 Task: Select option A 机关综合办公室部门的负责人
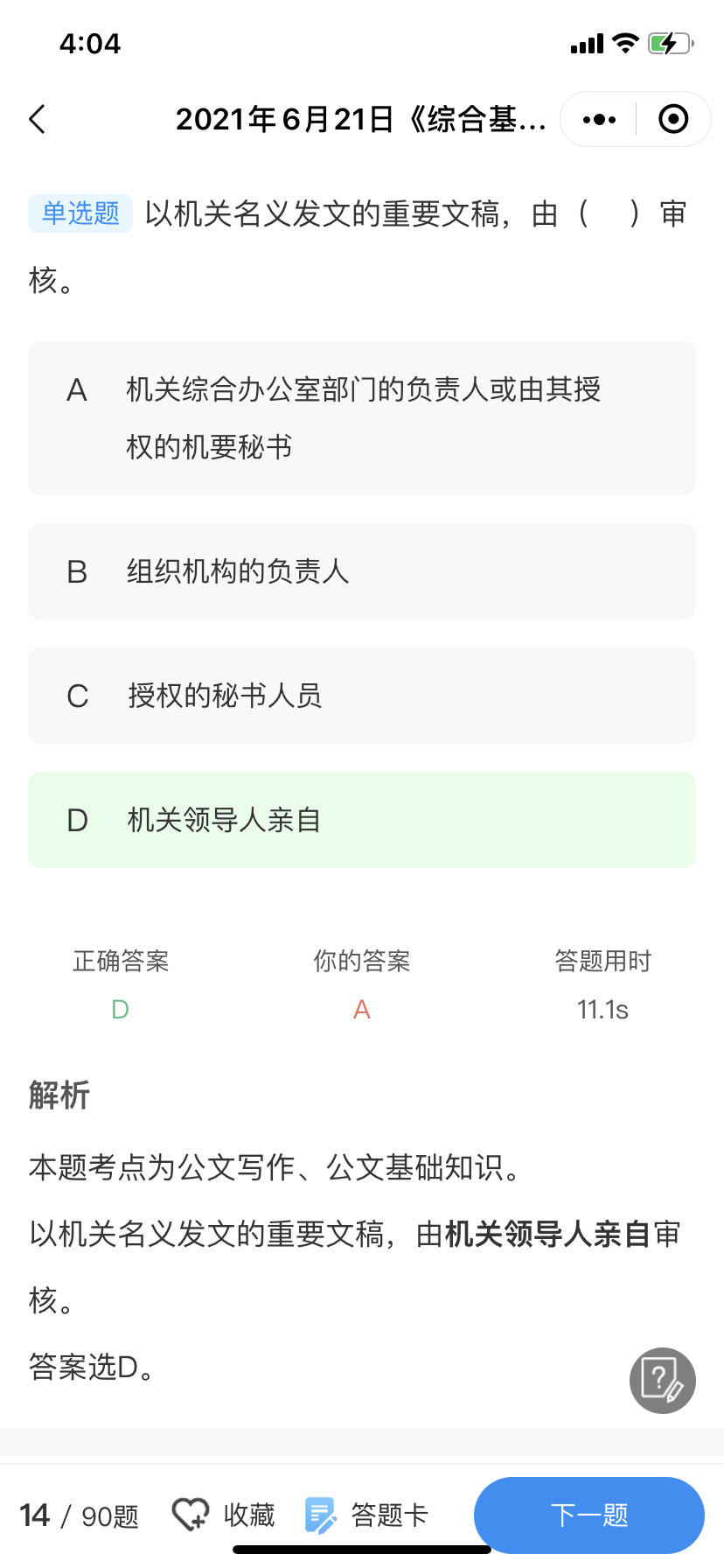pyautogui.click(x=362, y=418)
